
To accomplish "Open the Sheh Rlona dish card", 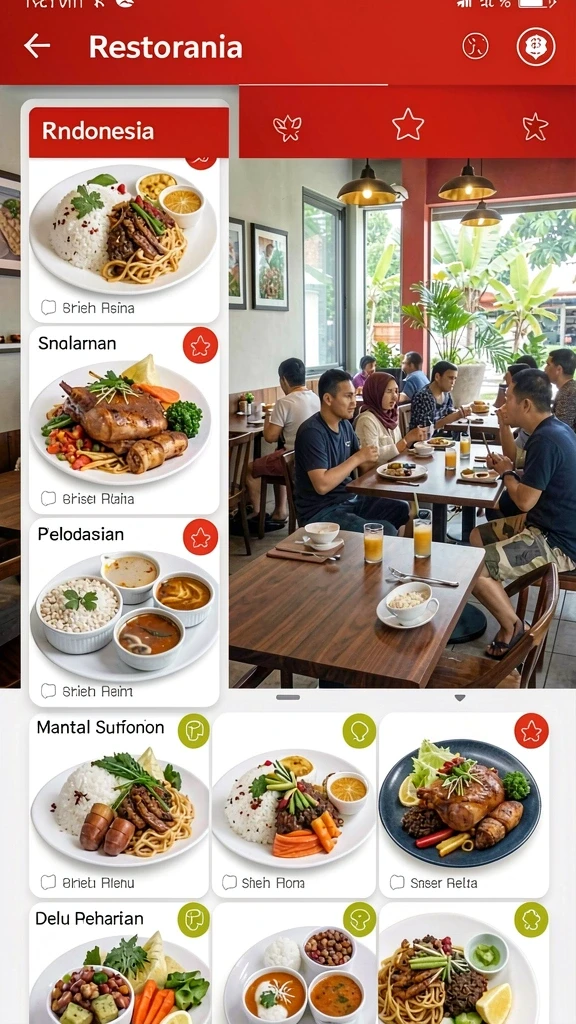I will coord(295,805).
